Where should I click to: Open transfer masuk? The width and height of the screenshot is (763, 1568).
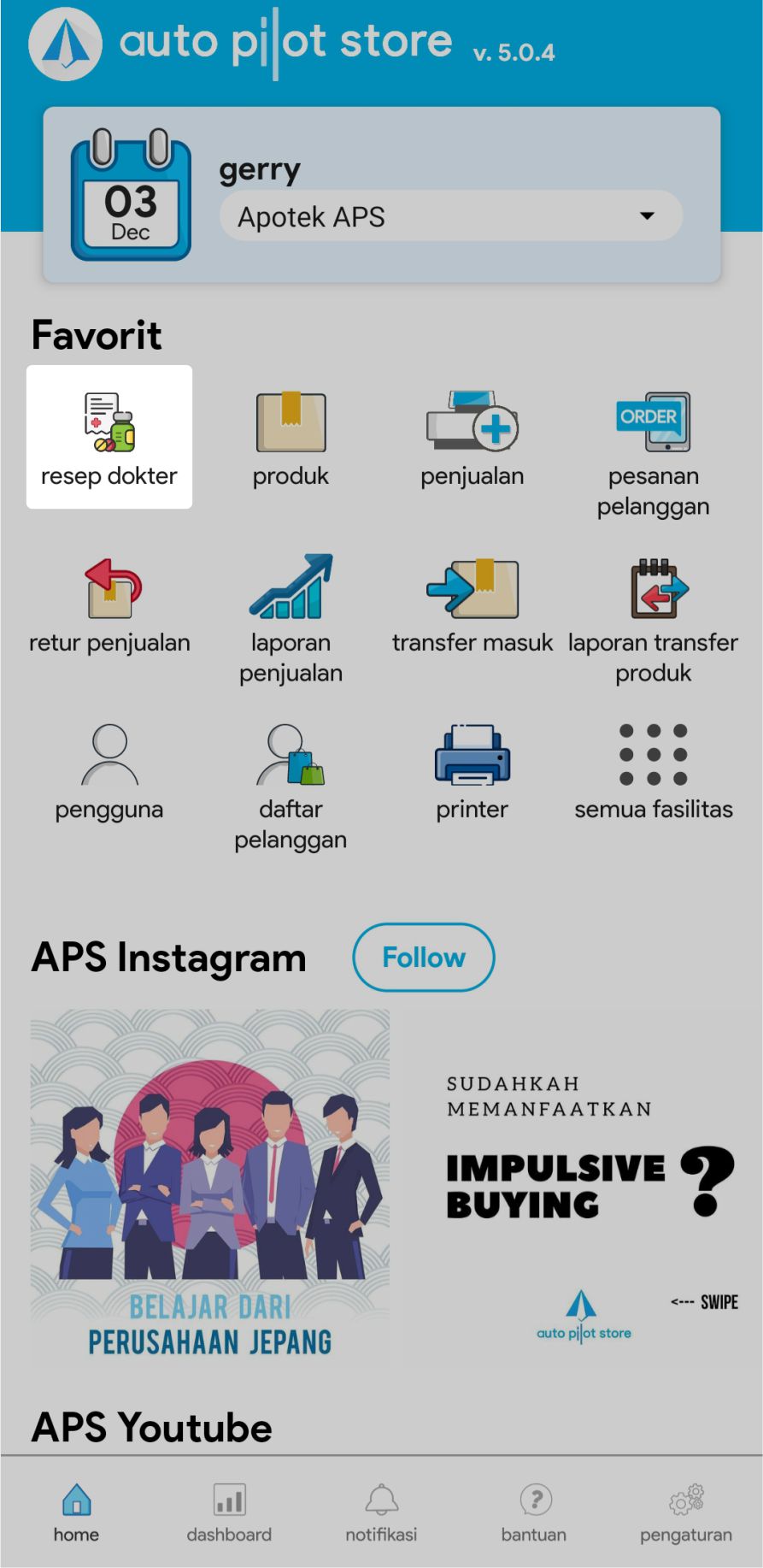click(472, 604)
